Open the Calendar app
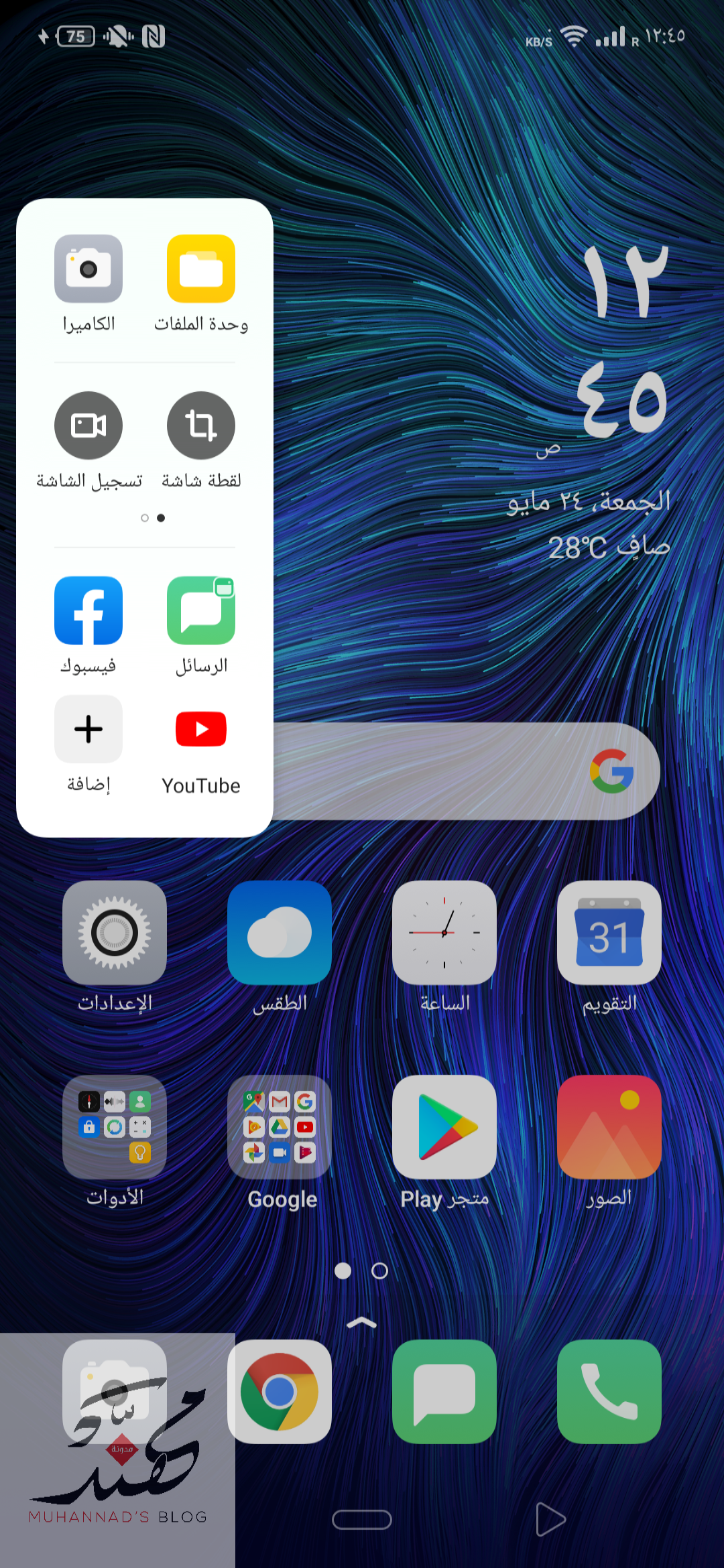Viewport: 724px width, 1568px height. click(609, 933)
